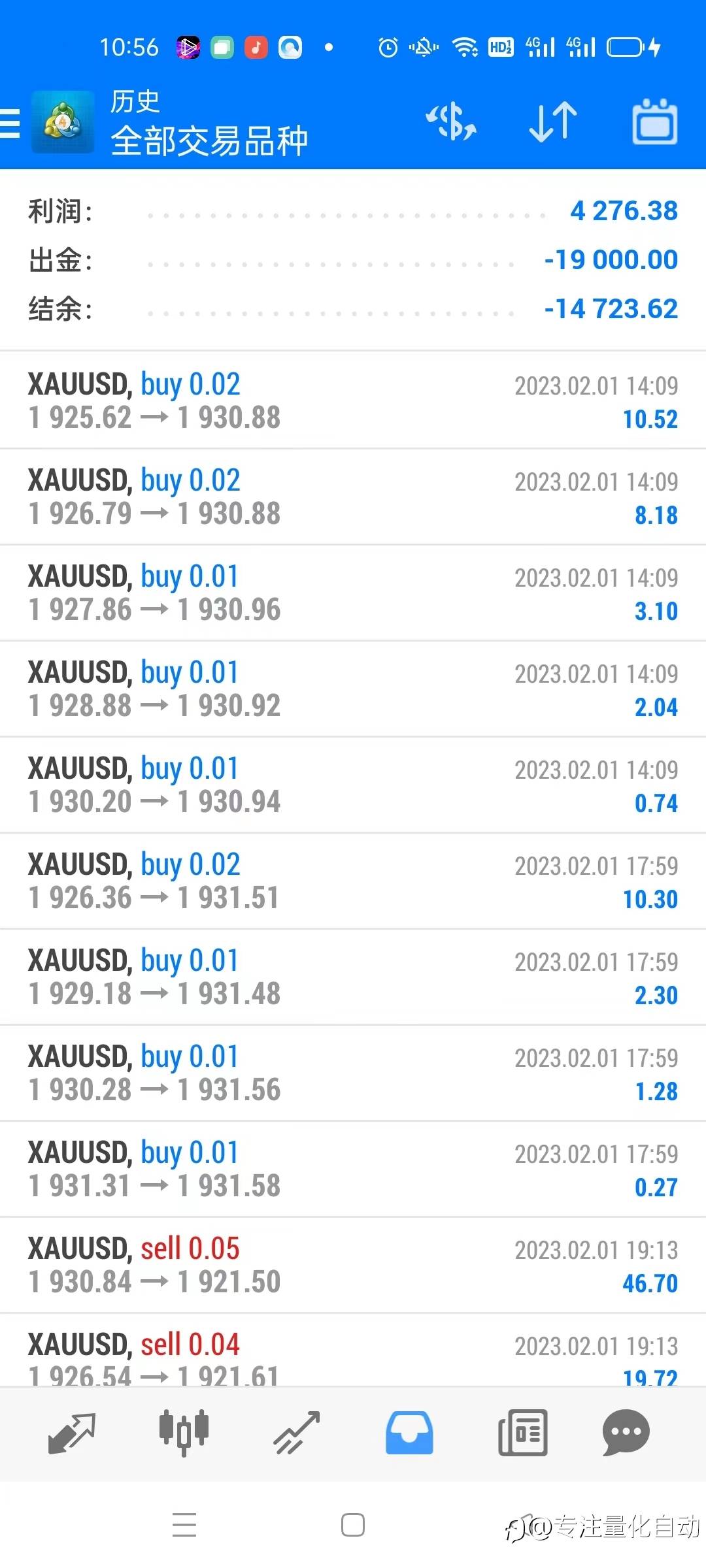Image resolution: width=706 pixels, height=1568 pixels.
Task: Switch to the news tab
Action: [523, 1433]
